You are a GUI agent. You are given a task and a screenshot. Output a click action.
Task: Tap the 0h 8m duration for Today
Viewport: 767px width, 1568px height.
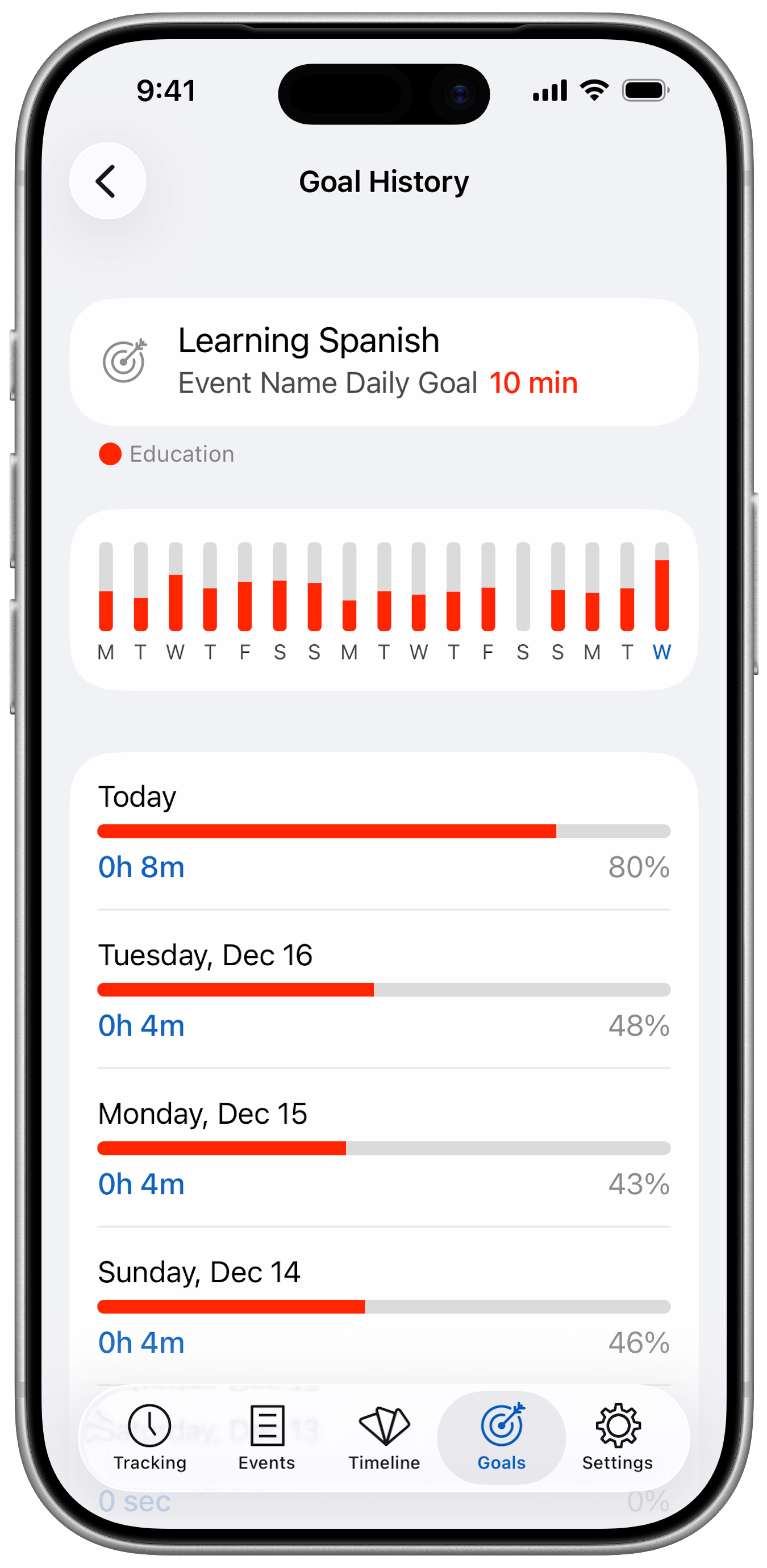(x=141, y=867)
